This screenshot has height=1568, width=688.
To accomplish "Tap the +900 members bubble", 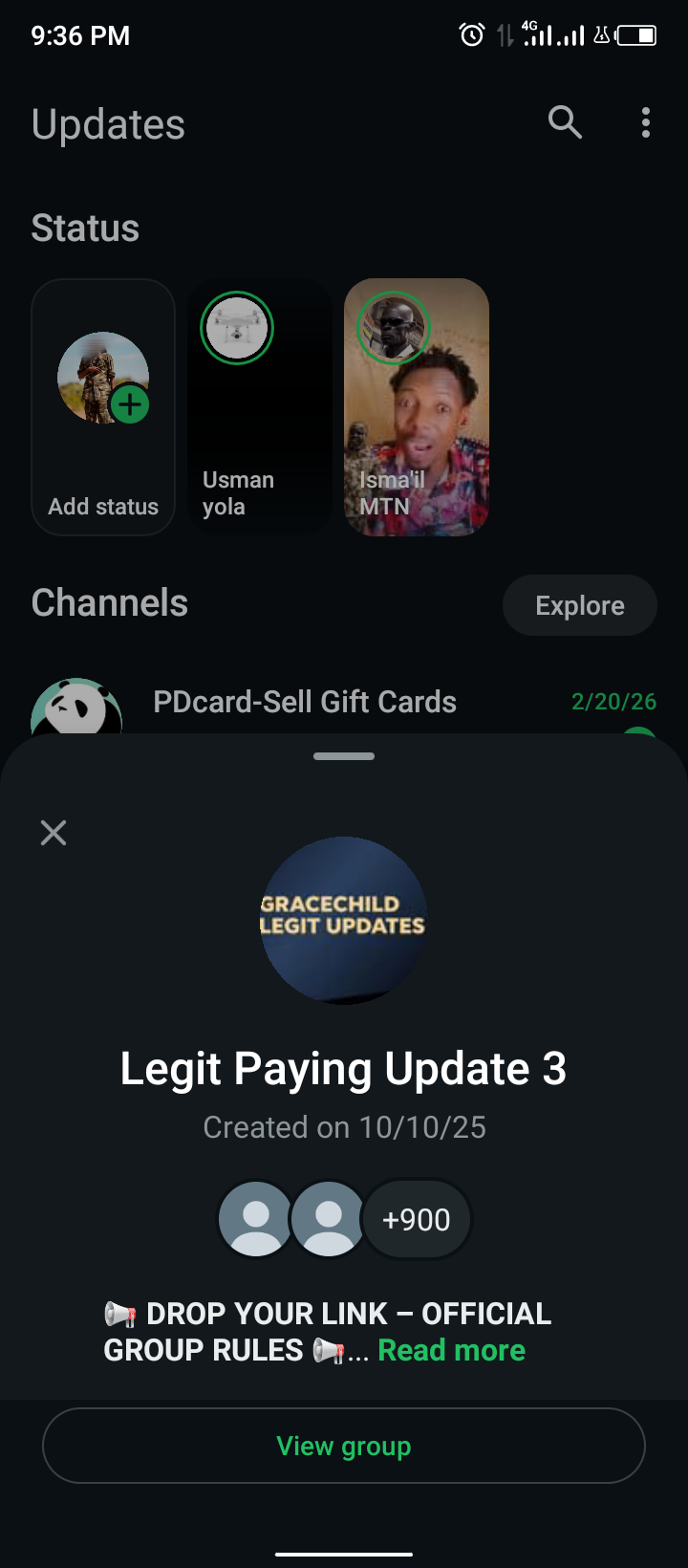I will click(x=417, y=1220).
